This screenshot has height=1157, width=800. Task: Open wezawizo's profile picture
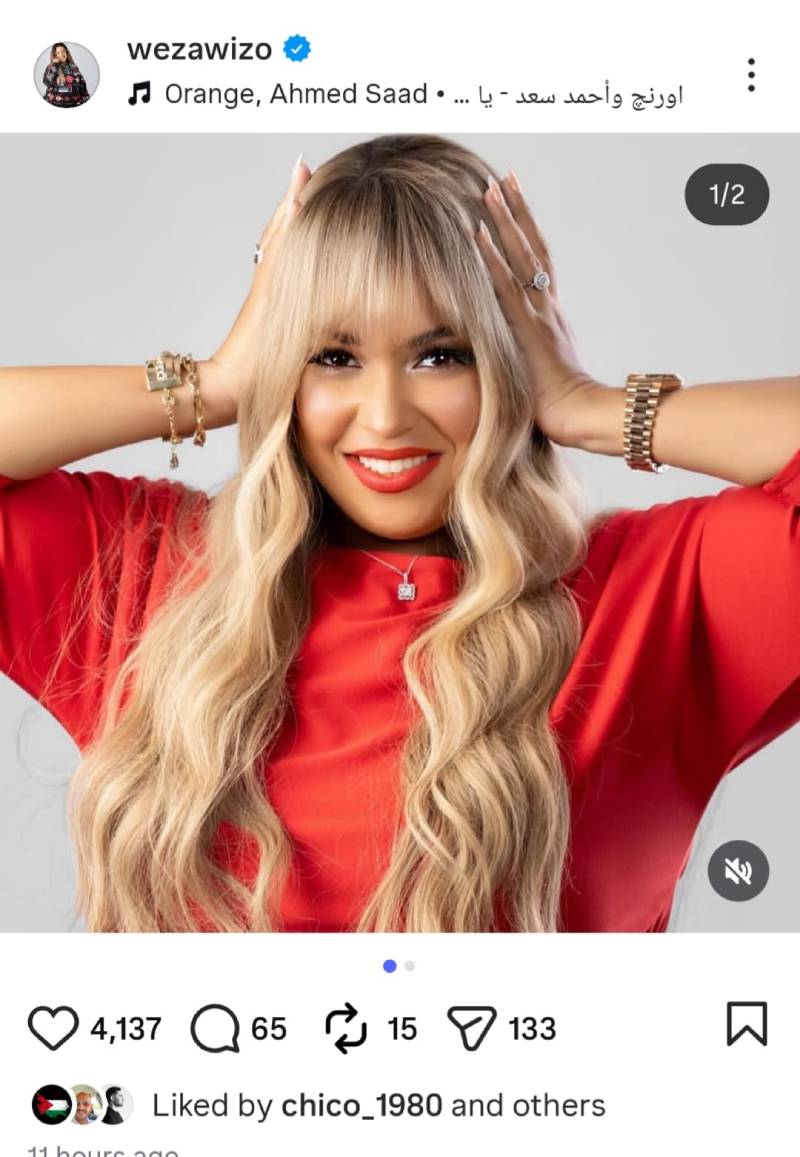tap(66, 74)
